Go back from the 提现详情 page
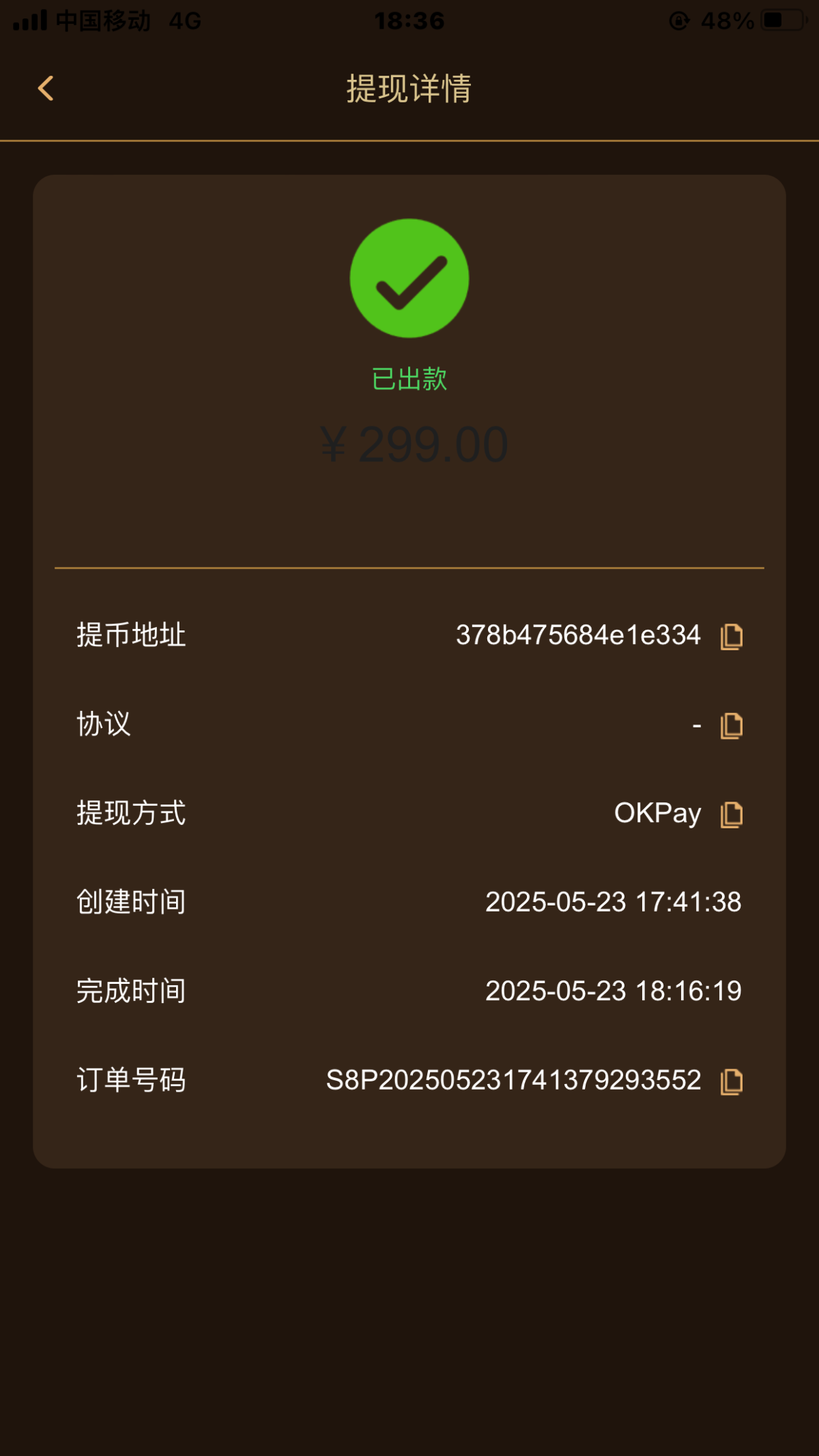Viewport: 819px width, 1456px height. click(x=46, y=88)
